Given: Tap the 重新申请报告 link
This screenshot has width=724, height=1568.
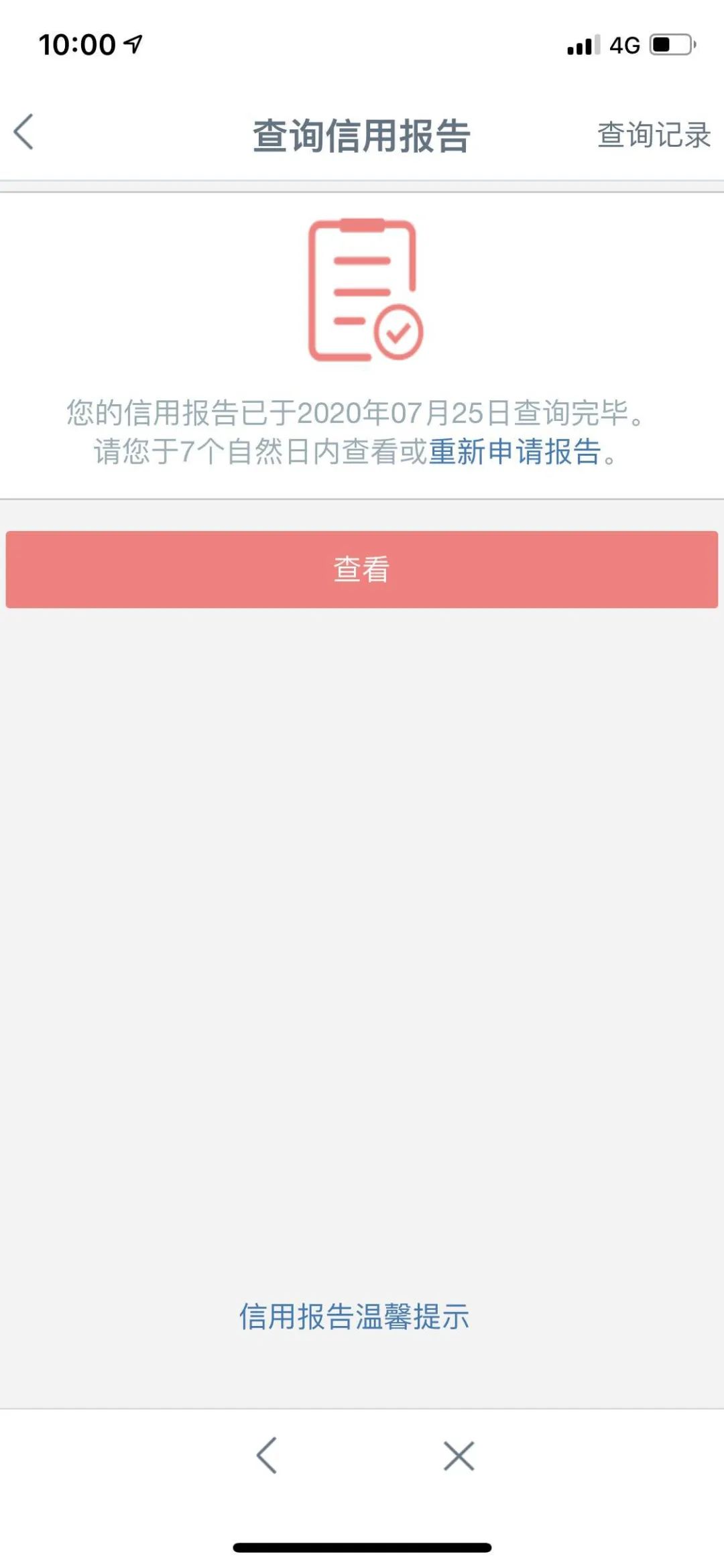Looking at the screenshot, I should click(x=514, y=452).
